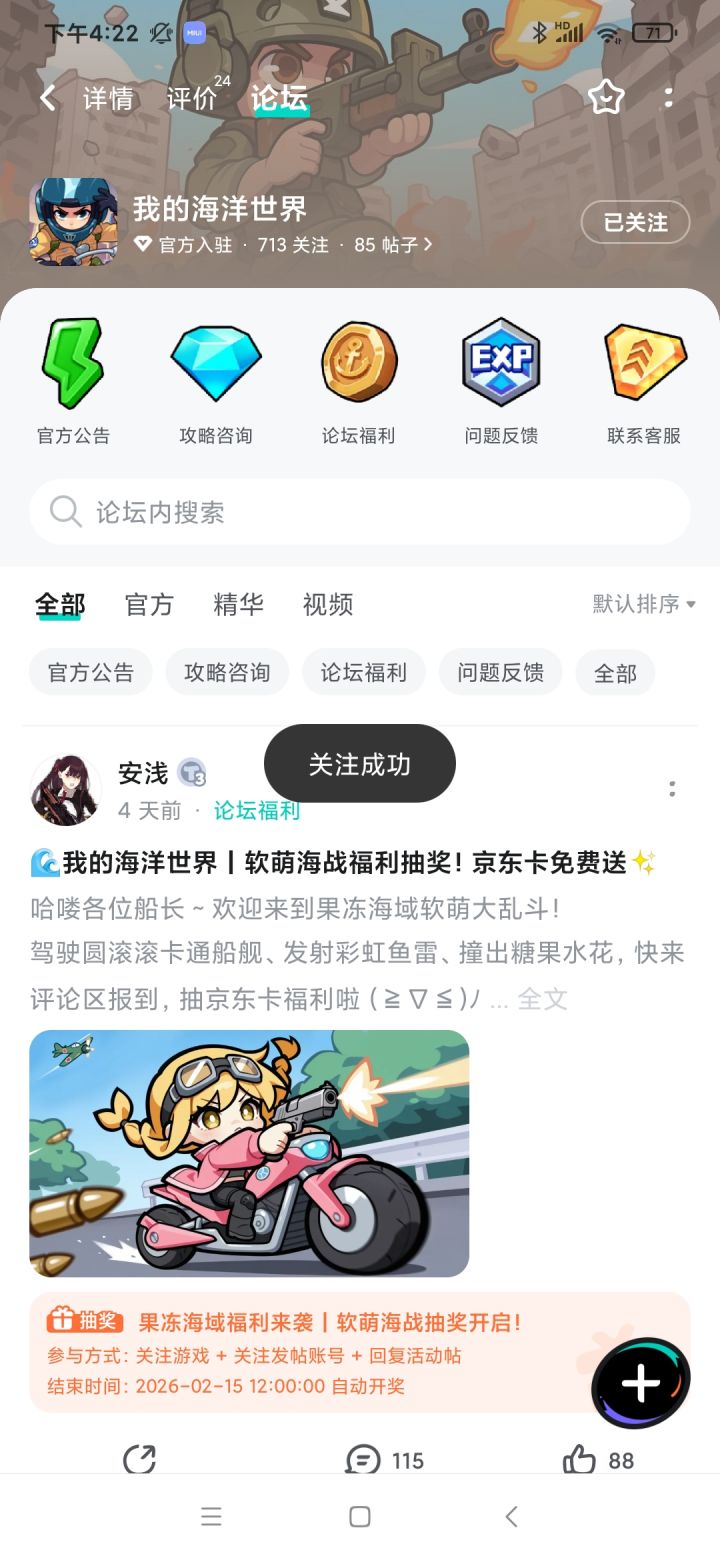Tap the share arrow icon below the post

(x=140, y=1460)
